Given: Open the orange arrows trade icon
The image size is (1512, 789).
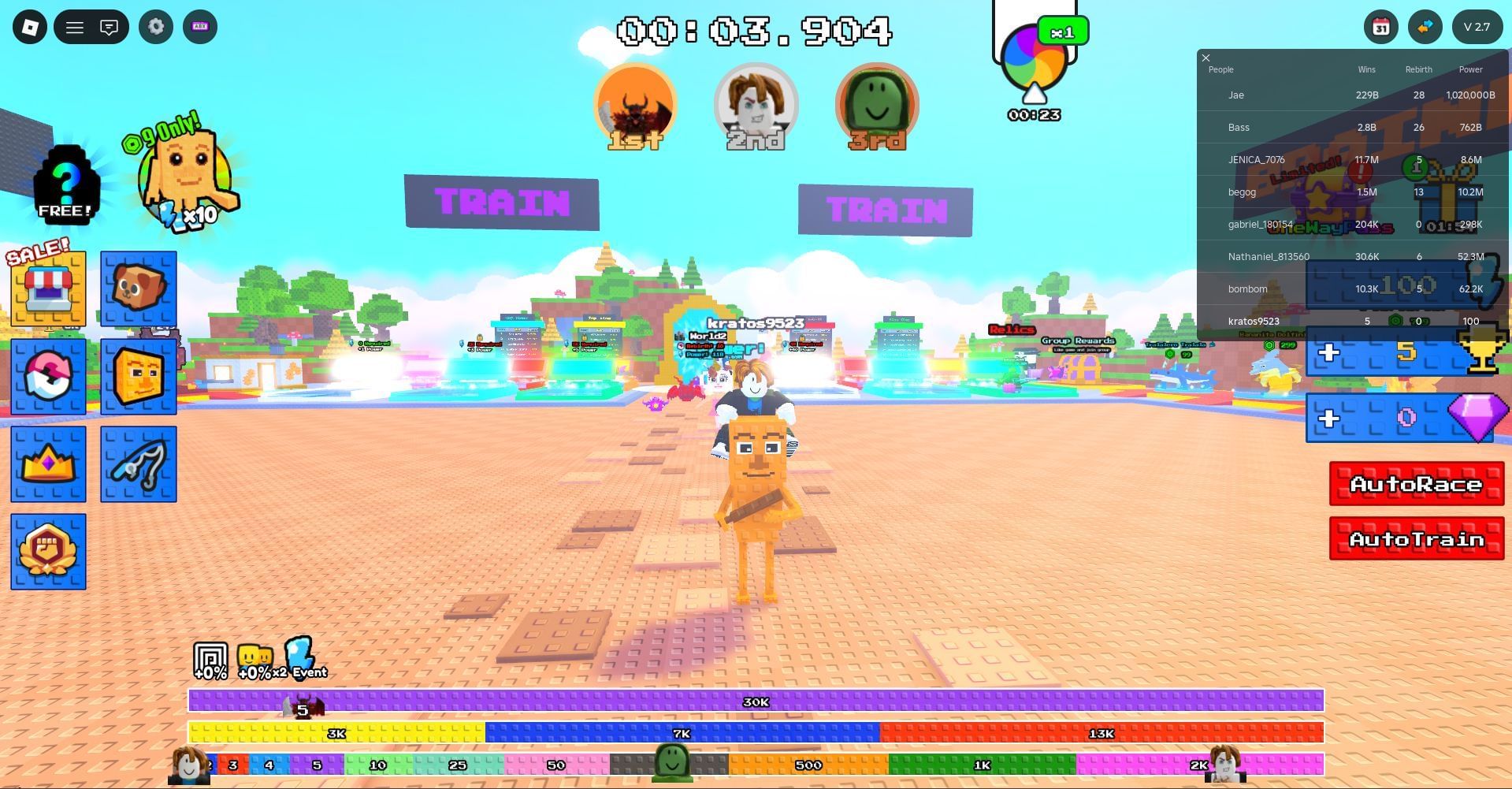Looking at the screenshot, I should [1425, 28].
